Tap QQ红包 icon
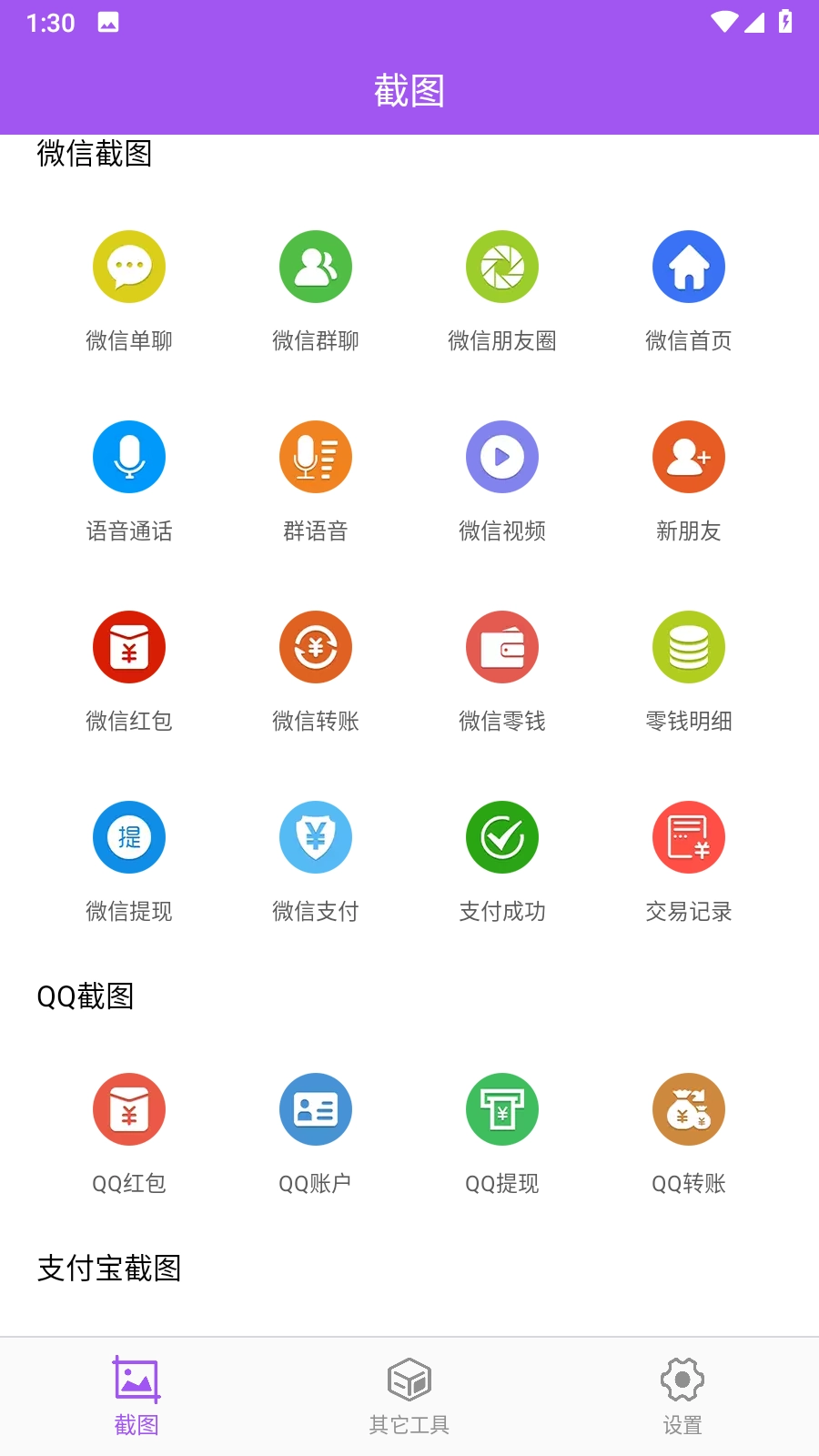This screenshot has height=1456, width=819. (129, 1109)
